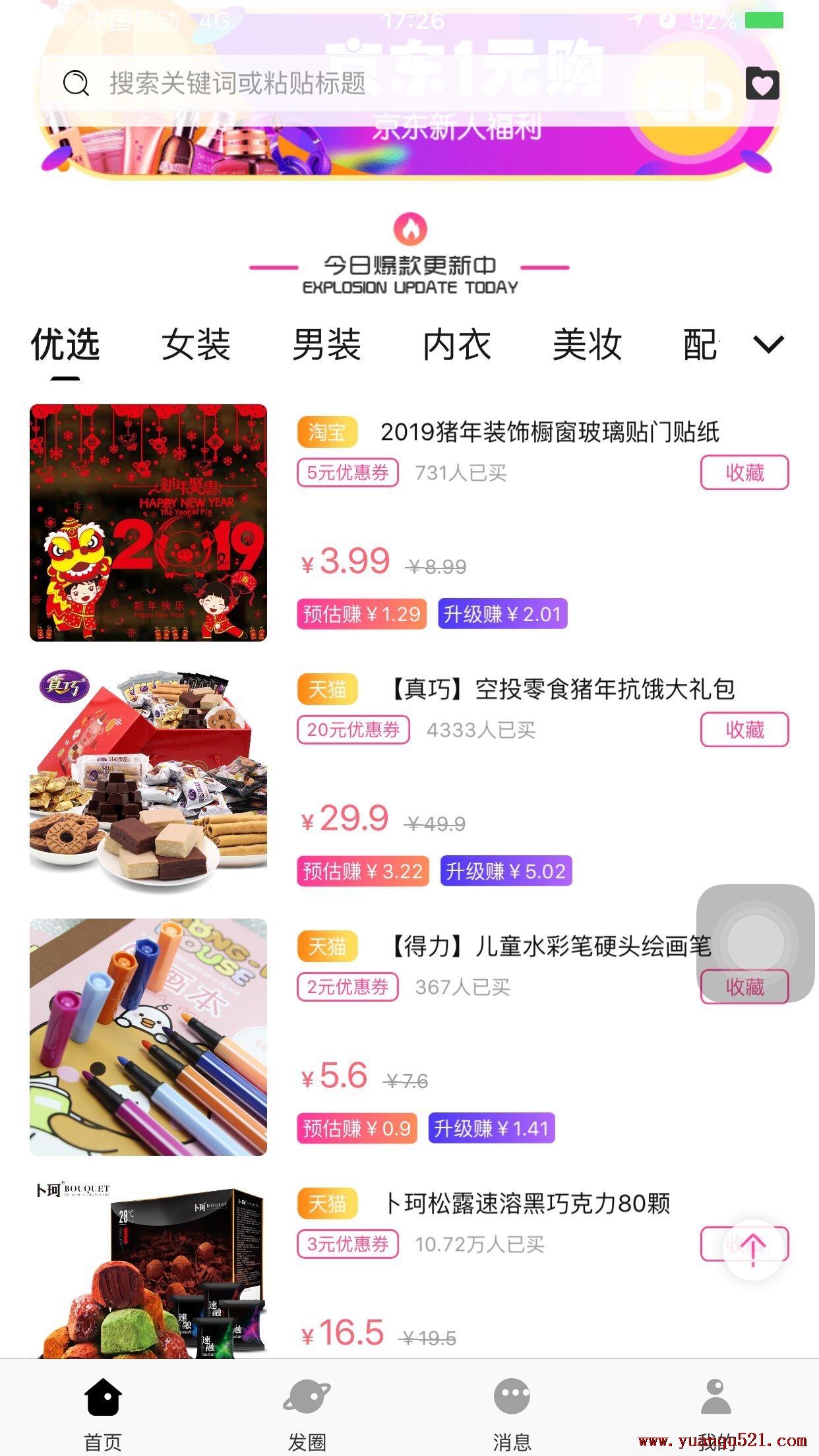819x1456 pixels.
Task: Switch to the 男装 category tab
Action: point(326,345)
